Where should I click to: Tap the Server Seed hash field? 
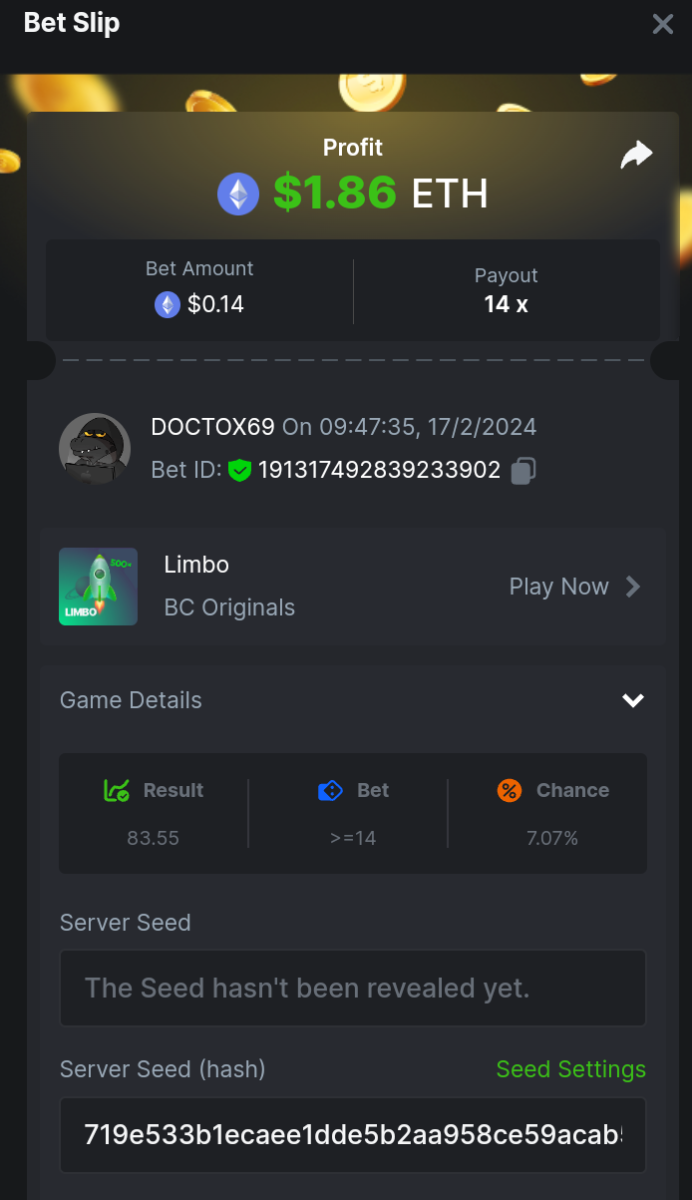click(352, 1135)
